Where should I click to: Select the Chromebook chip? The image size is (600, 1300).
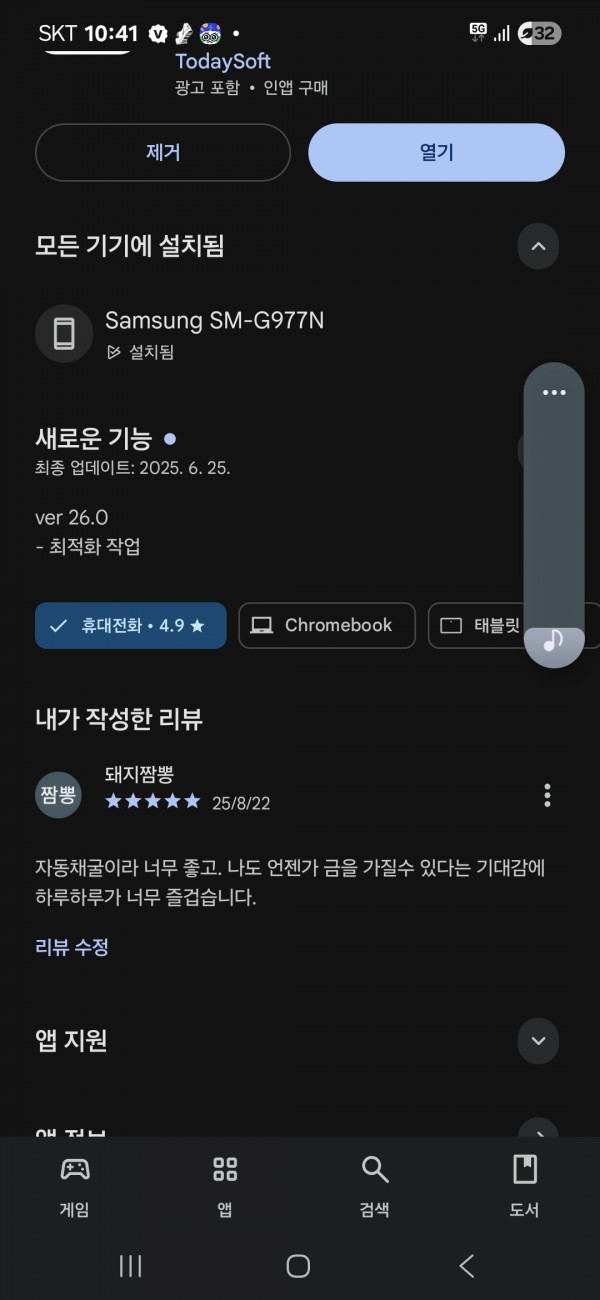[x=326, y=625]
